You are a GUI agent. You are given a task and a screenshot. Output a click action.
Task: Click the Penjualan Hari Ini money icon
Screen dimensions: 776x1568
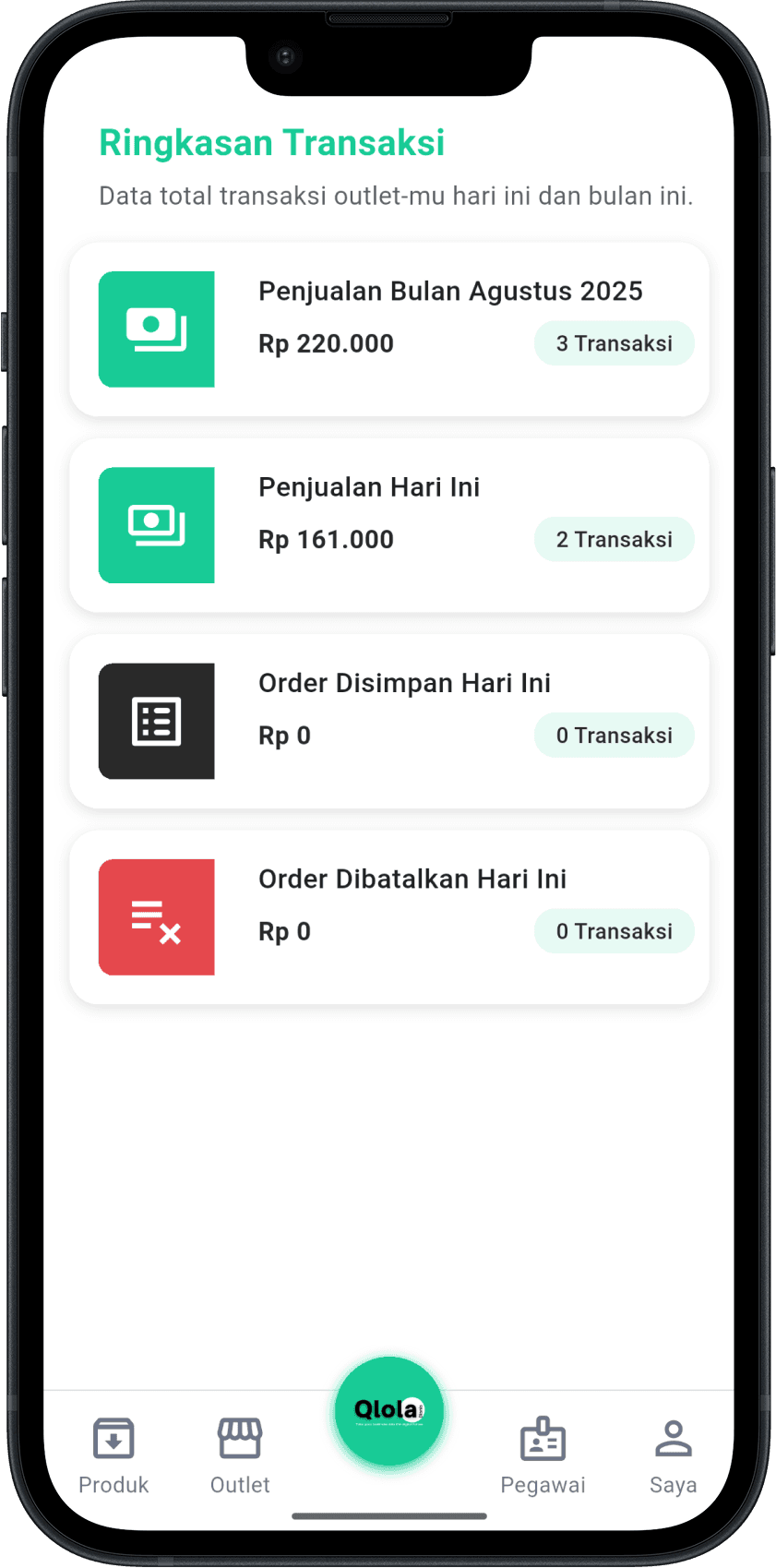tap(156, 524)
